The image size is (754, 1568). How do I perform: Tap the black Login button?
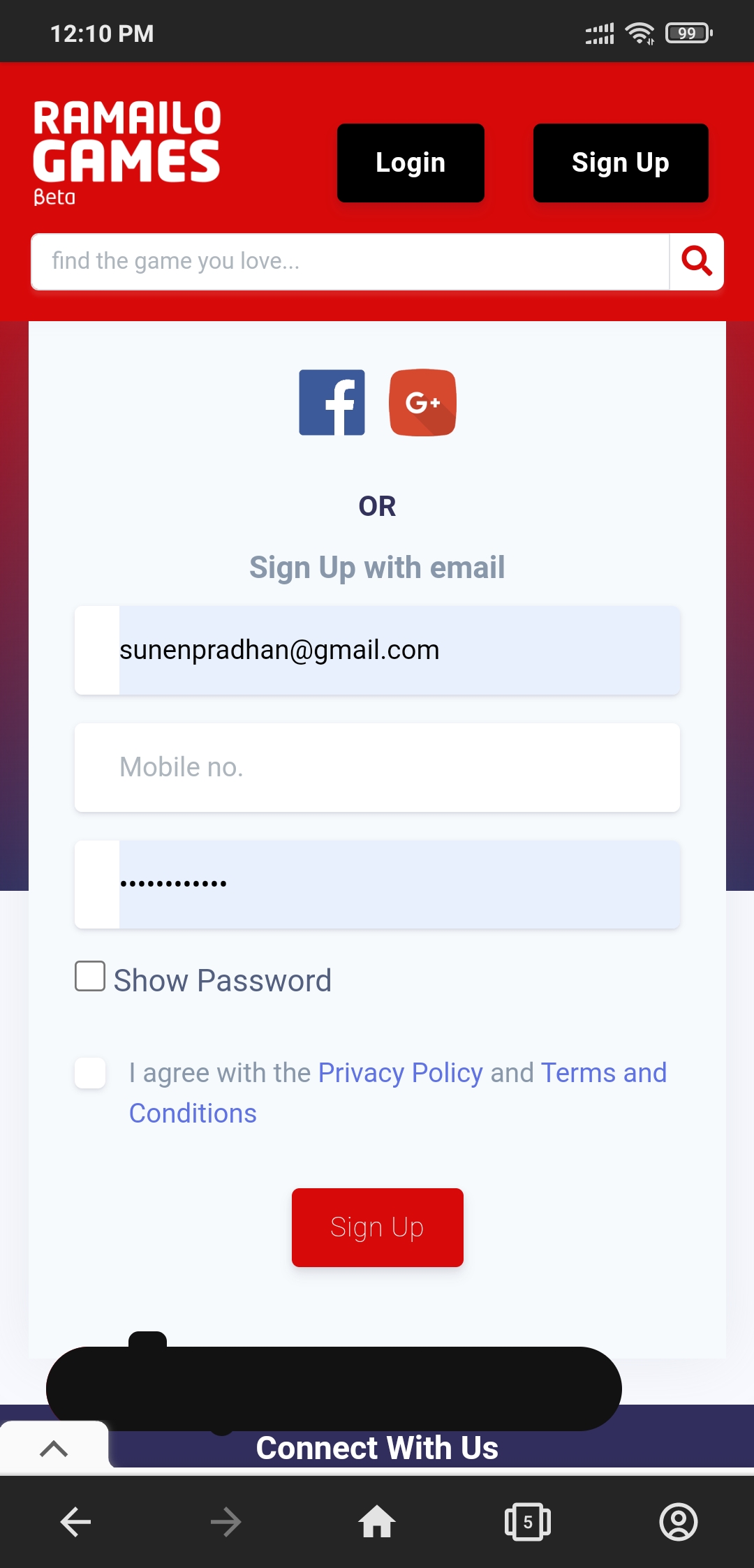411,163
